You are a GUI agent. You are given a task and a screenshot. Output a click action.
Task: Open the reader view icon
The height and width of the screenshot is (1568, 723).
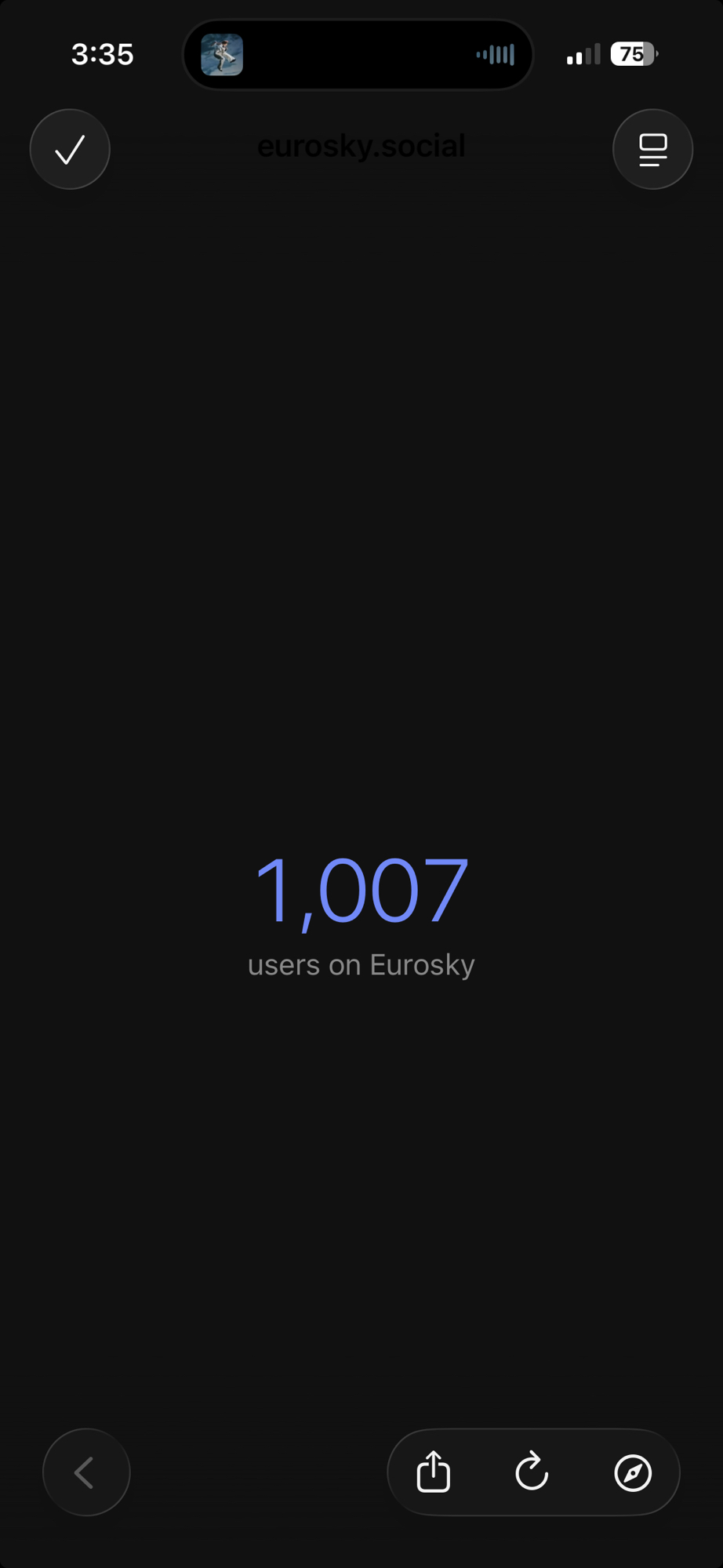pyautogui.click(x=652, y=149)
